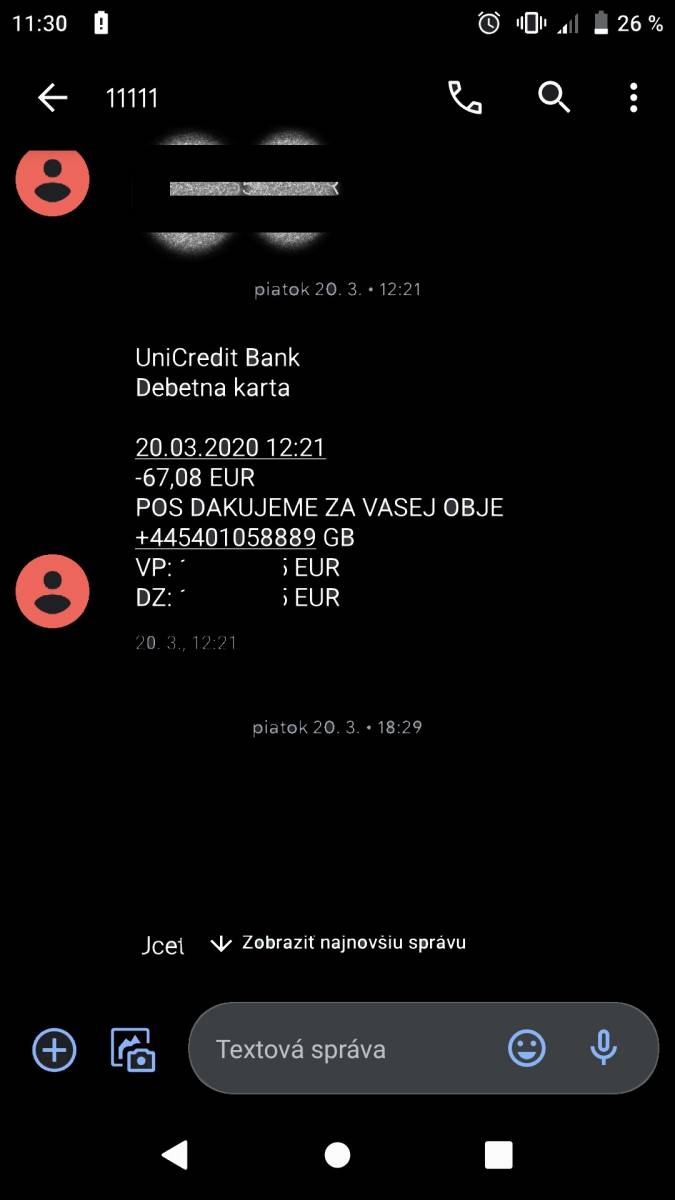
Task: Open the contact avatar beside the UniCredit message
Action: tap(53, 590)
